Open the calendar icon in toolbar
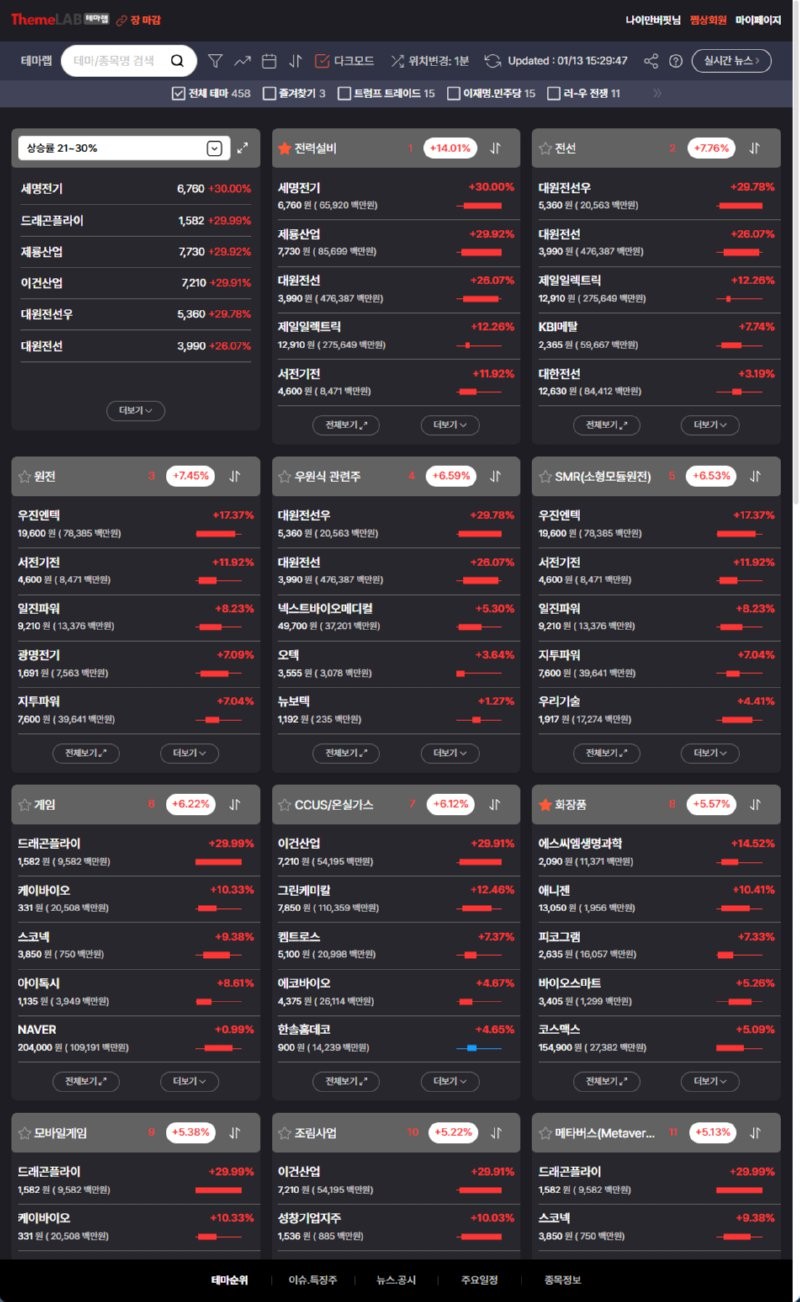 tap(269, 61)
